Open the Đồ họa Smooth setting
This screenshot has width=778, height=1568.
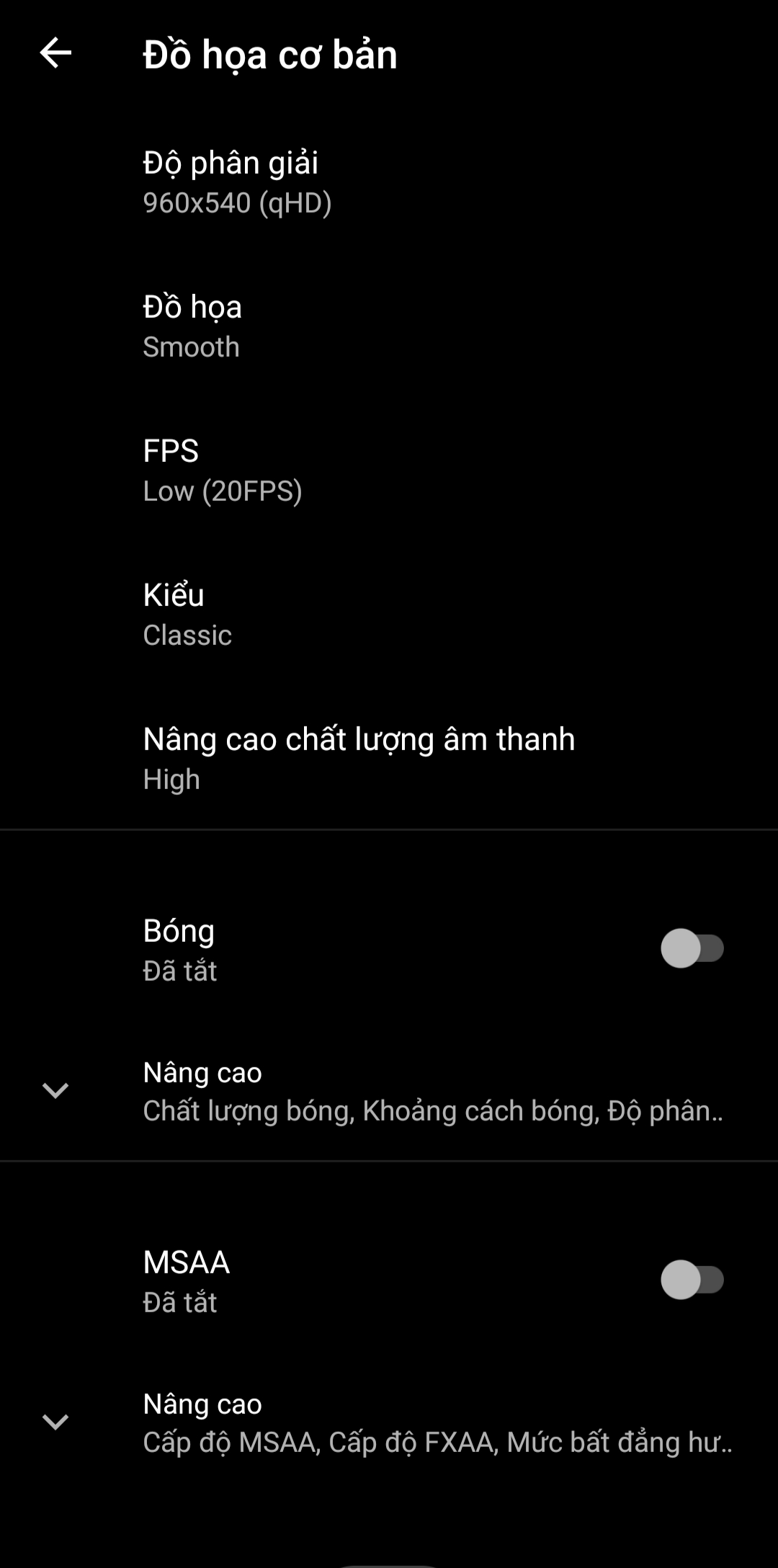pyautogui.click(x=193, y=326)
